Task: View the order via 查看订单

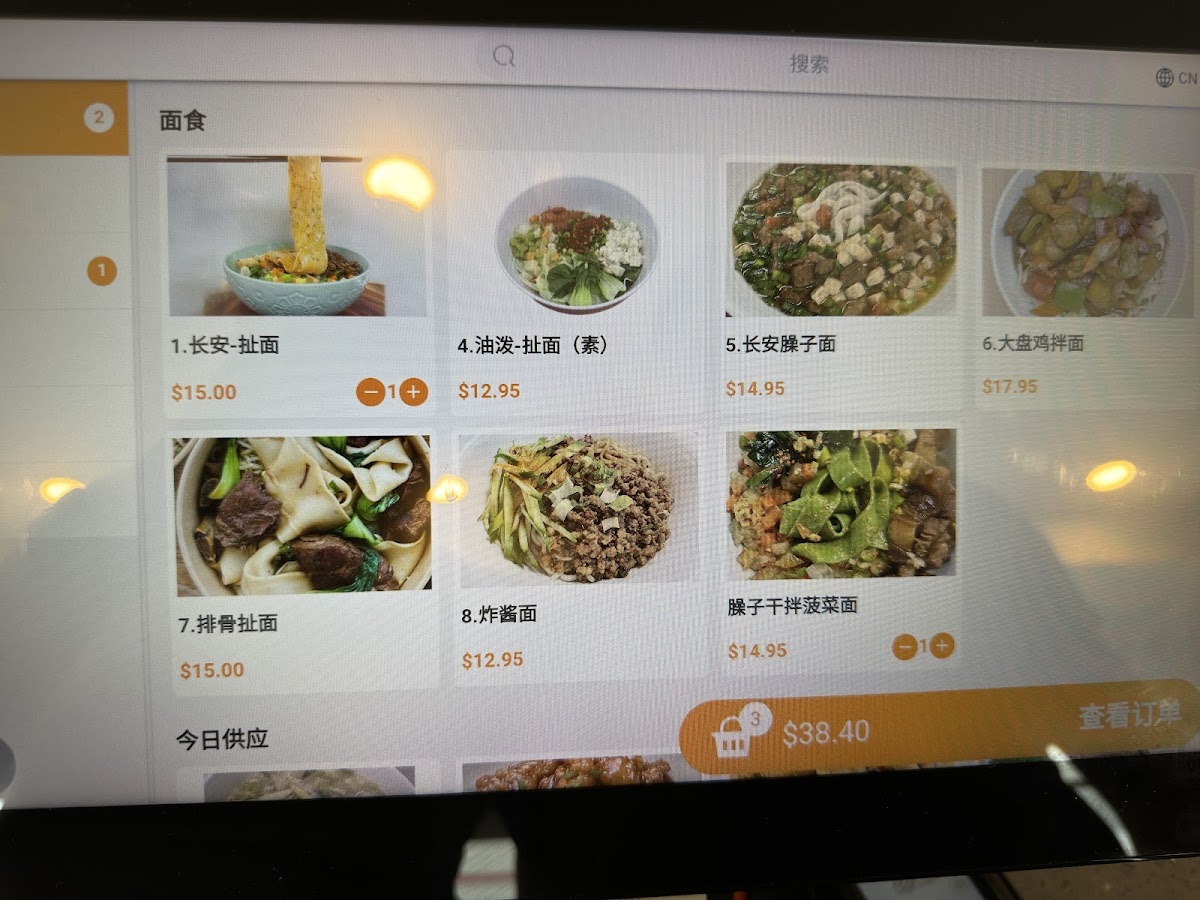Action: tap(1128, 716)
